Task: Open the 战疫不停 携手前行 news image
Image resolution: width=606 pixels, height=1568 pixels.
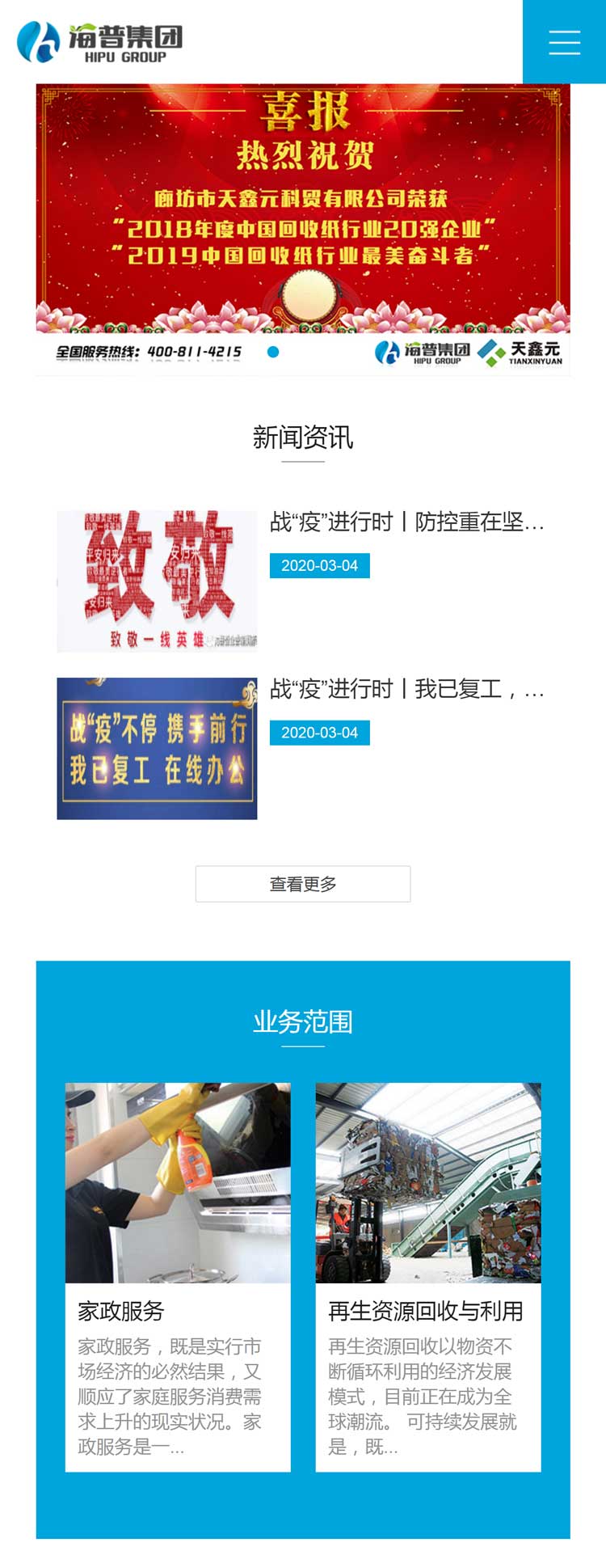Action: pyautogui.click(x=157, y=748)
